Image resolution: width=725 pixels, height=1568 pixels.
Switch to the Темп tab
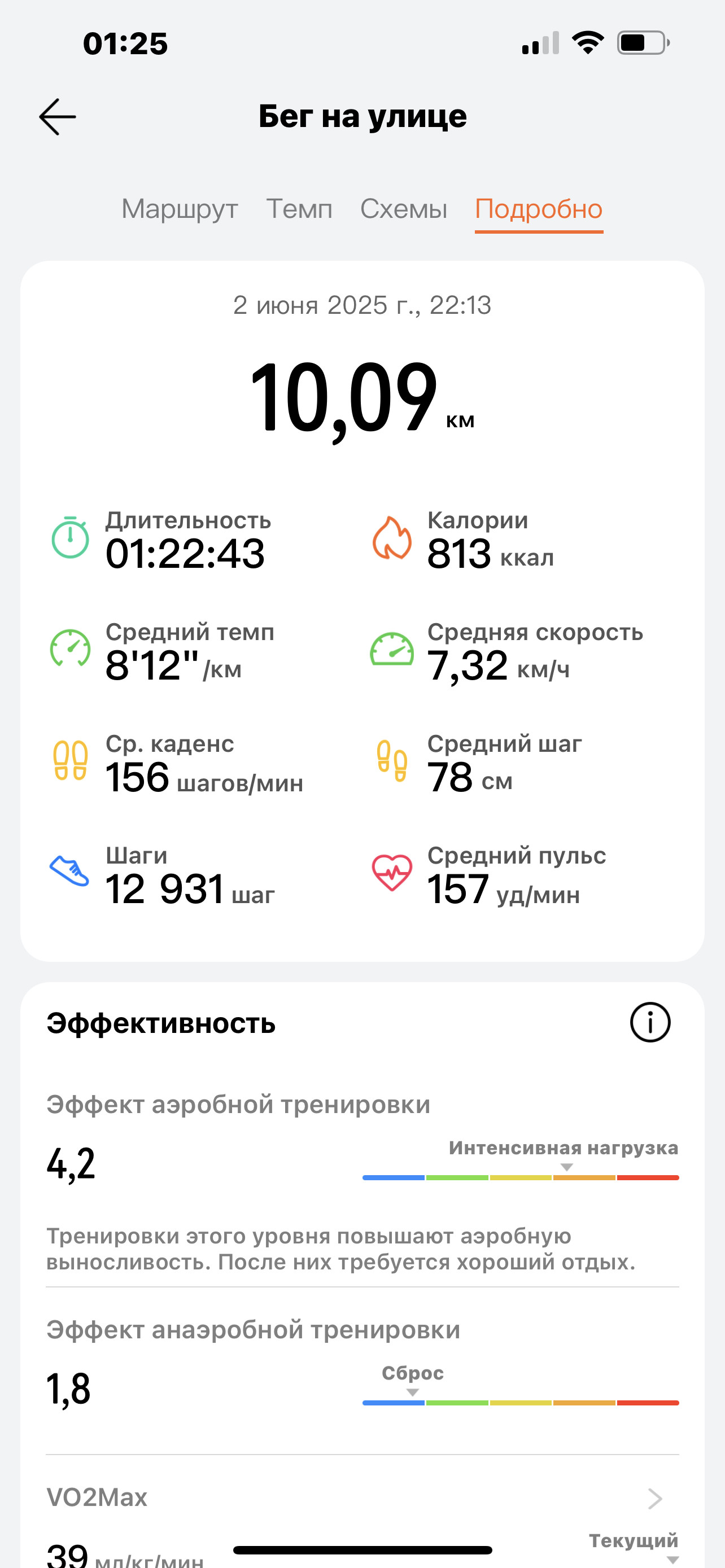point(299,209)
